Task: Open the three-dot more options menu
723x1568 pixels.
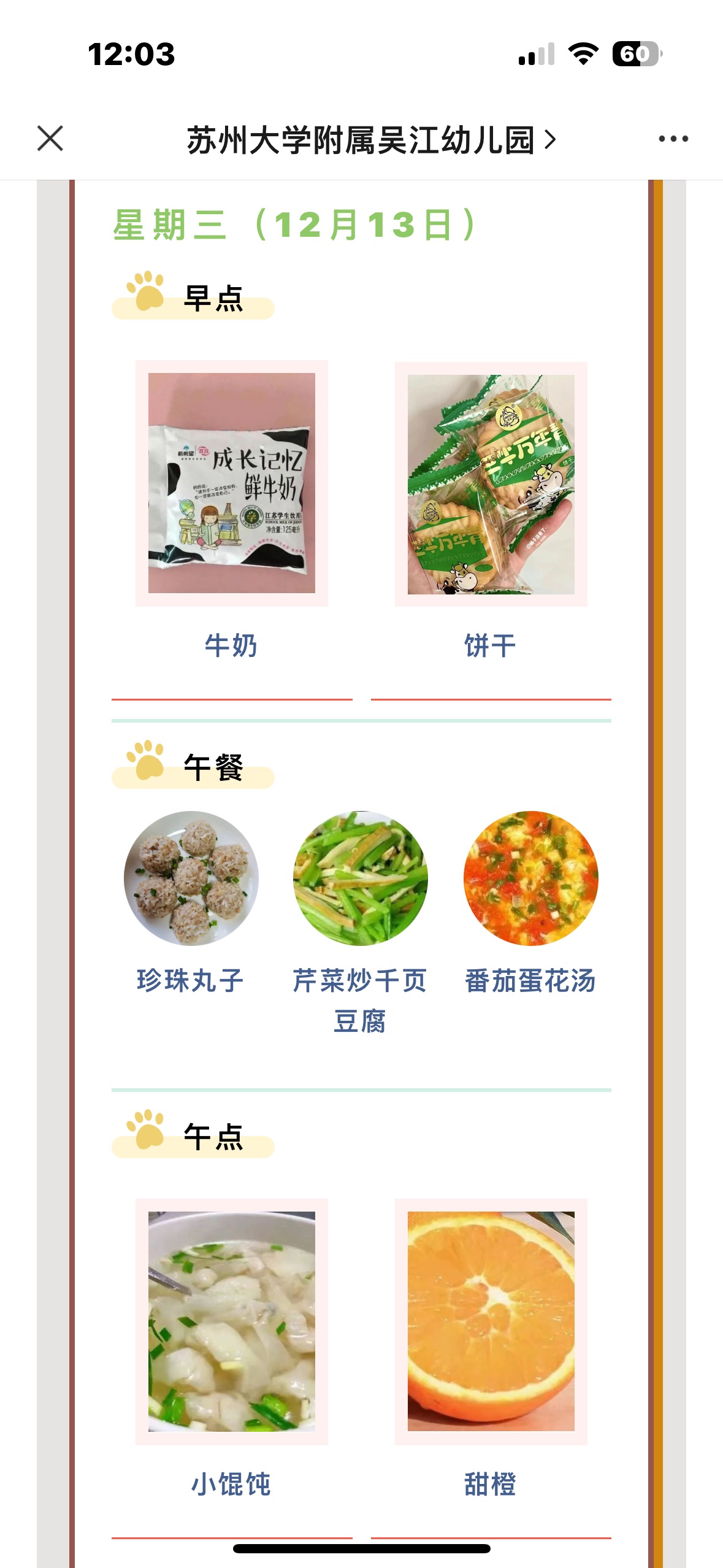Action: point(673,139)
